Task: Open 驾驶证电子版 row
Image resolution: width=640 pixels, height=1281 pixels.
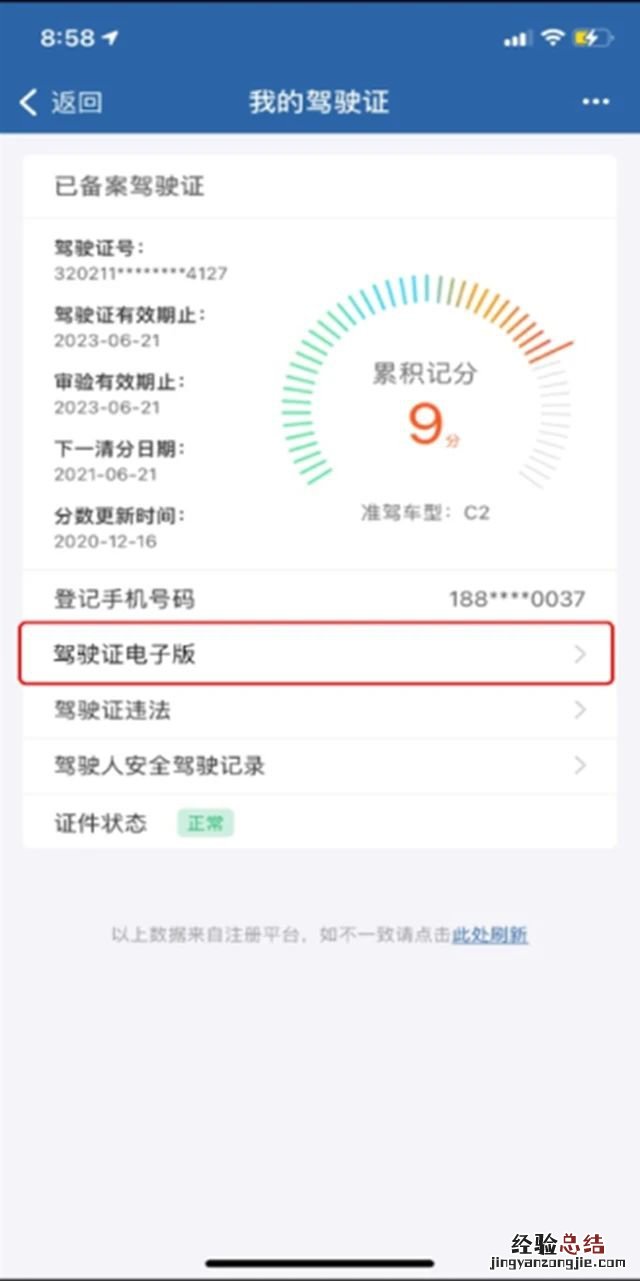Action: click(x=316, y=654)
